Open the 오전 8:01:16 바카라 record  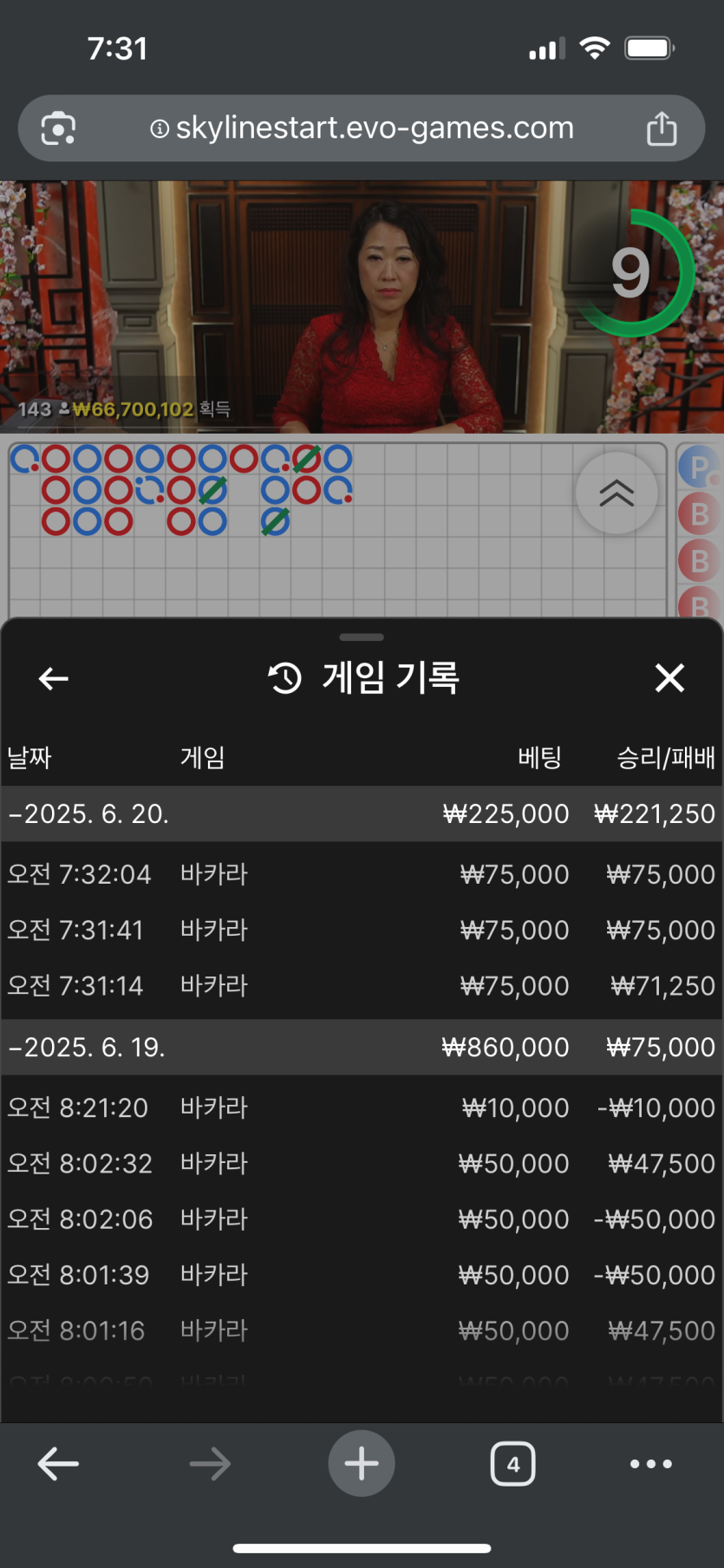pyautogui.click(x=361, y=1330)
